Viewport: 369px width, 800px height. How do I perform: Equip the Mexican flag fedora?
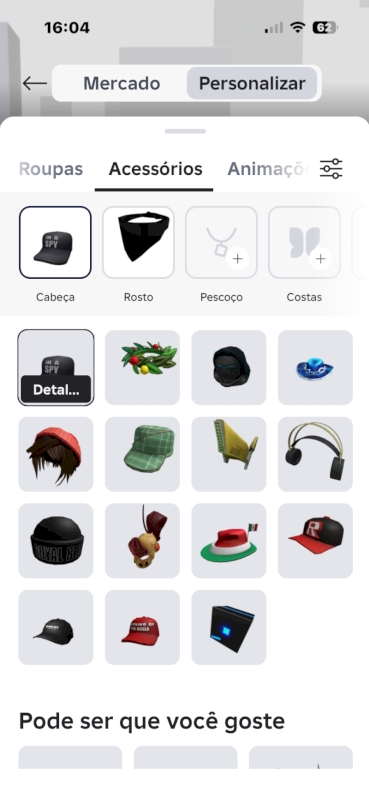(229, 541)
